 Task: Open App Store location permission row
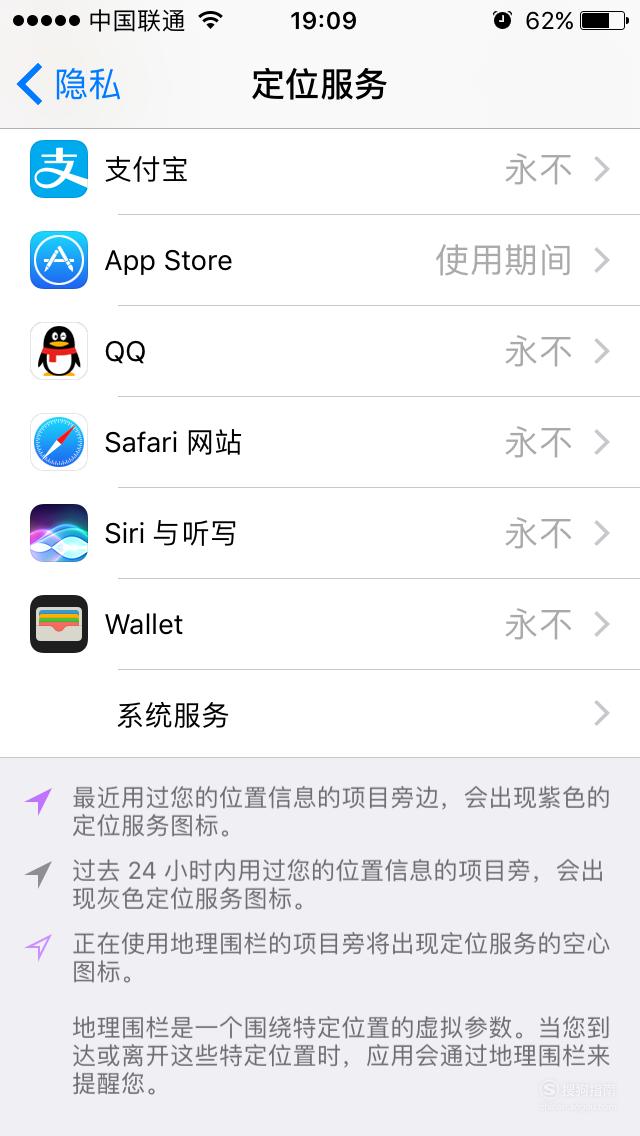pos(320,260)
